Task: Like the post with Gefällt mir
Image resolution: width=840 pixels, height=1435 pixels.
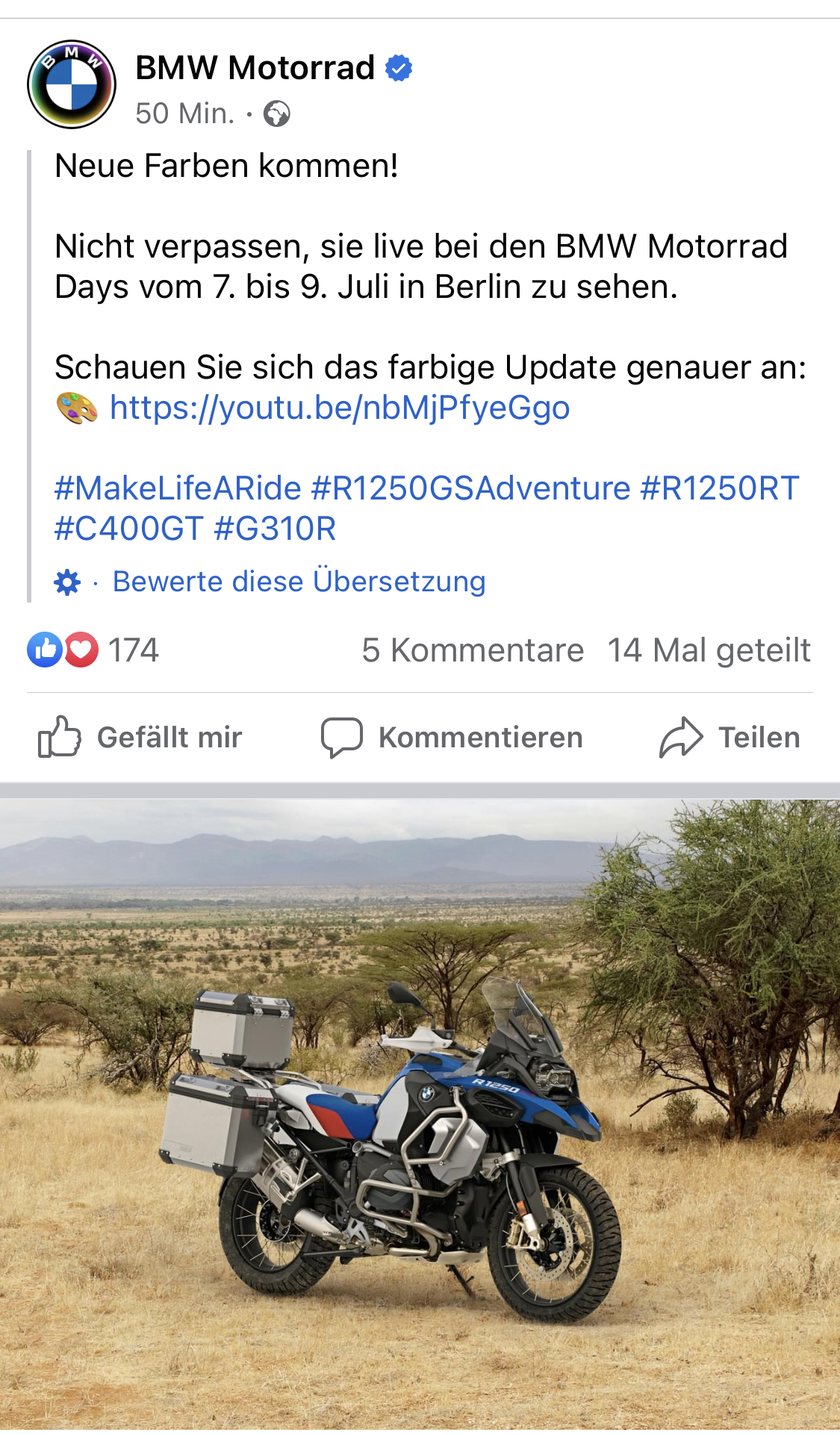Action: pyautogui.click(x=140, y=738)
